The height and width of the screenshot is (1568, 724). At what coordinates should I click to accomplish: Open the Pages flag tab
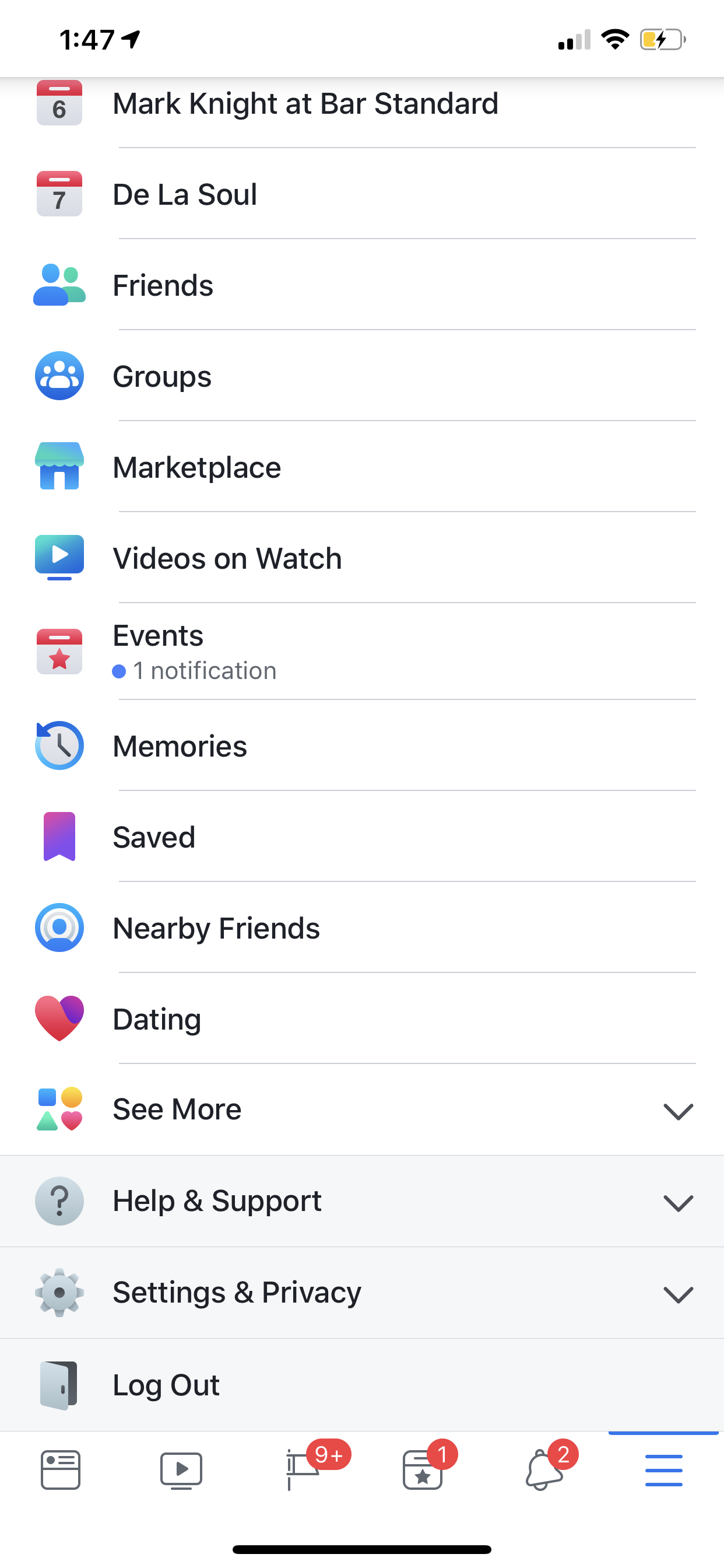click(x=303, y=1470)
